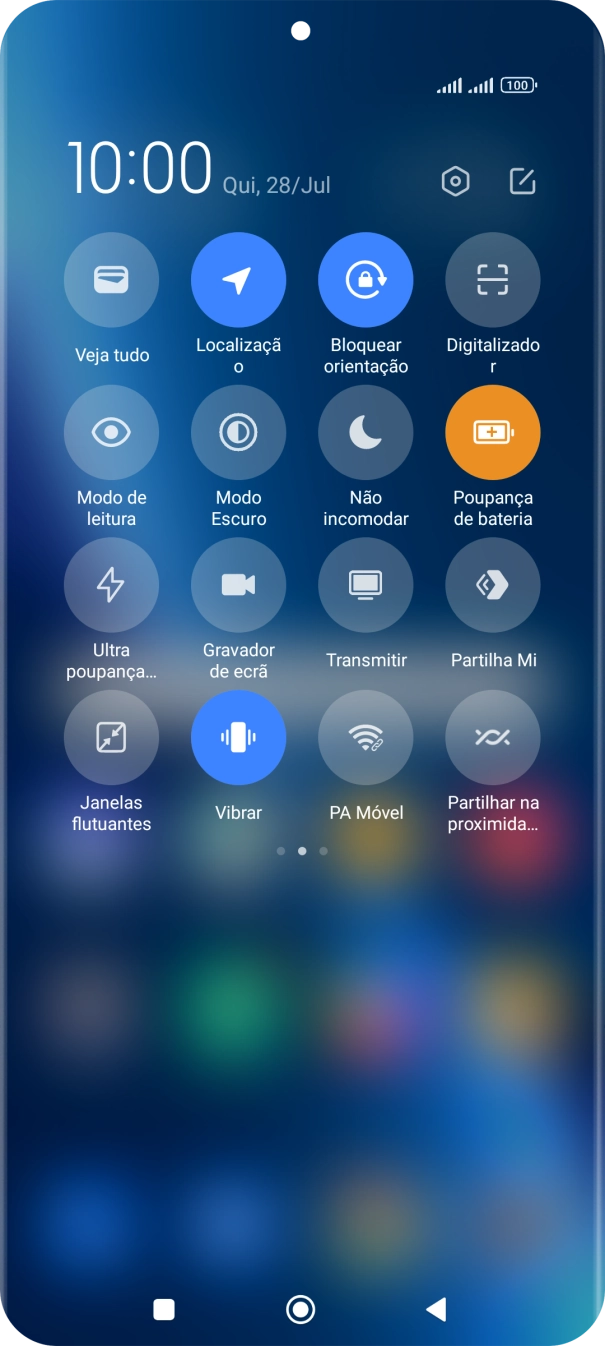Open settings from the hexagon gear icon
Screen dimensions: 605x1346
point(455,182)
